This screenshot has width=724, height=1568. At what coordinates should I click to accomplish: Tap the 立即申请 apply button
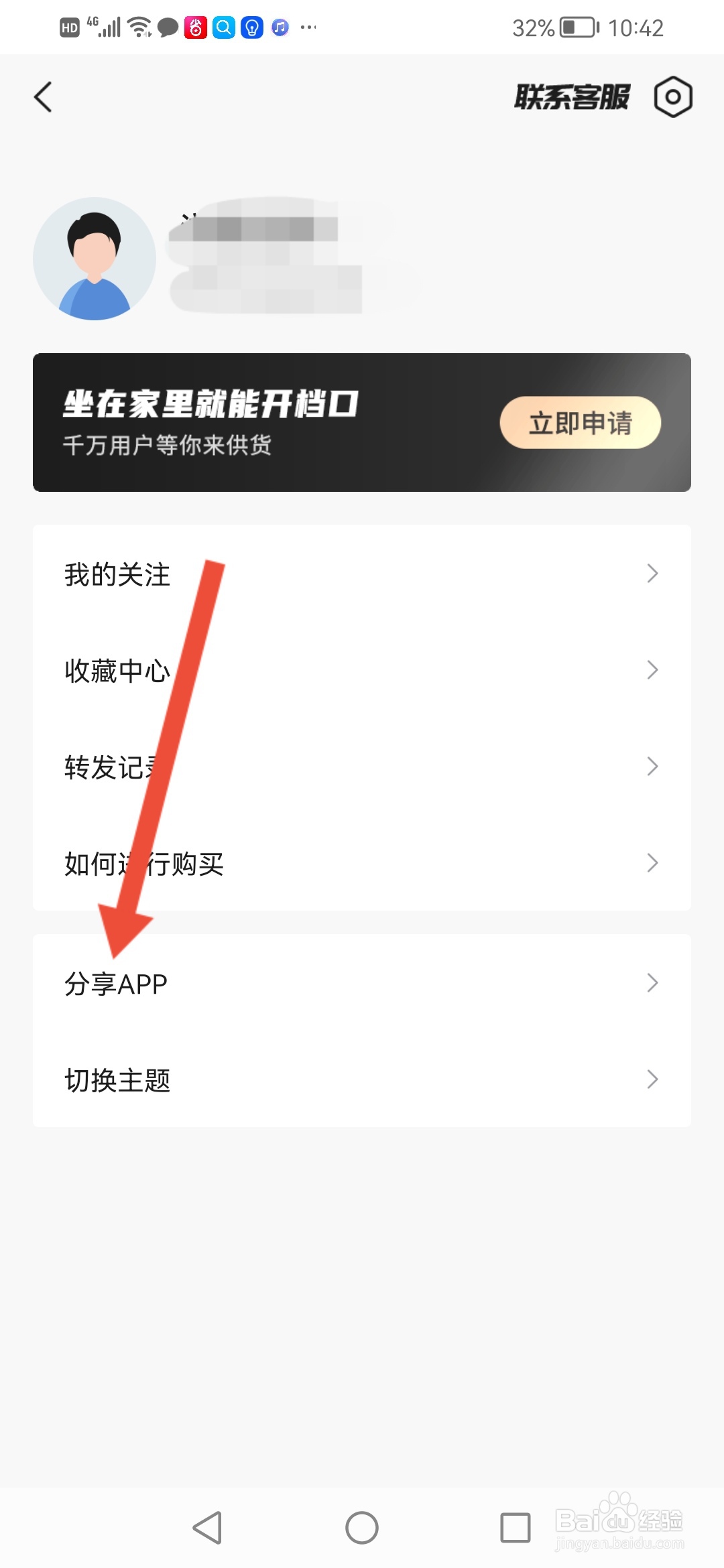[581, 423]
